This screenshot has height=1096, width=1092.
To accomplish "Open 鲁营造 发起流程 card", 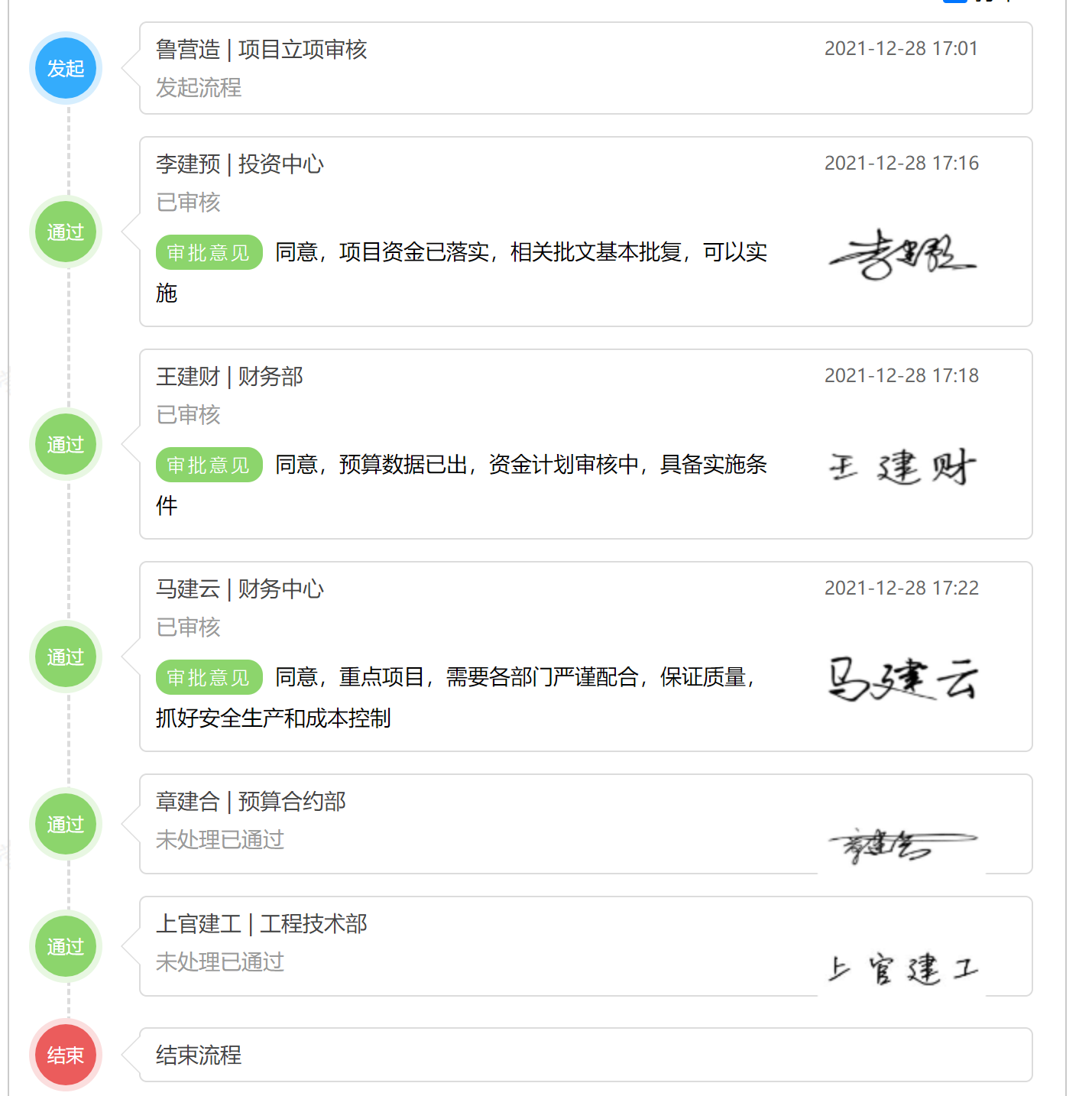I will pos(585,68).
